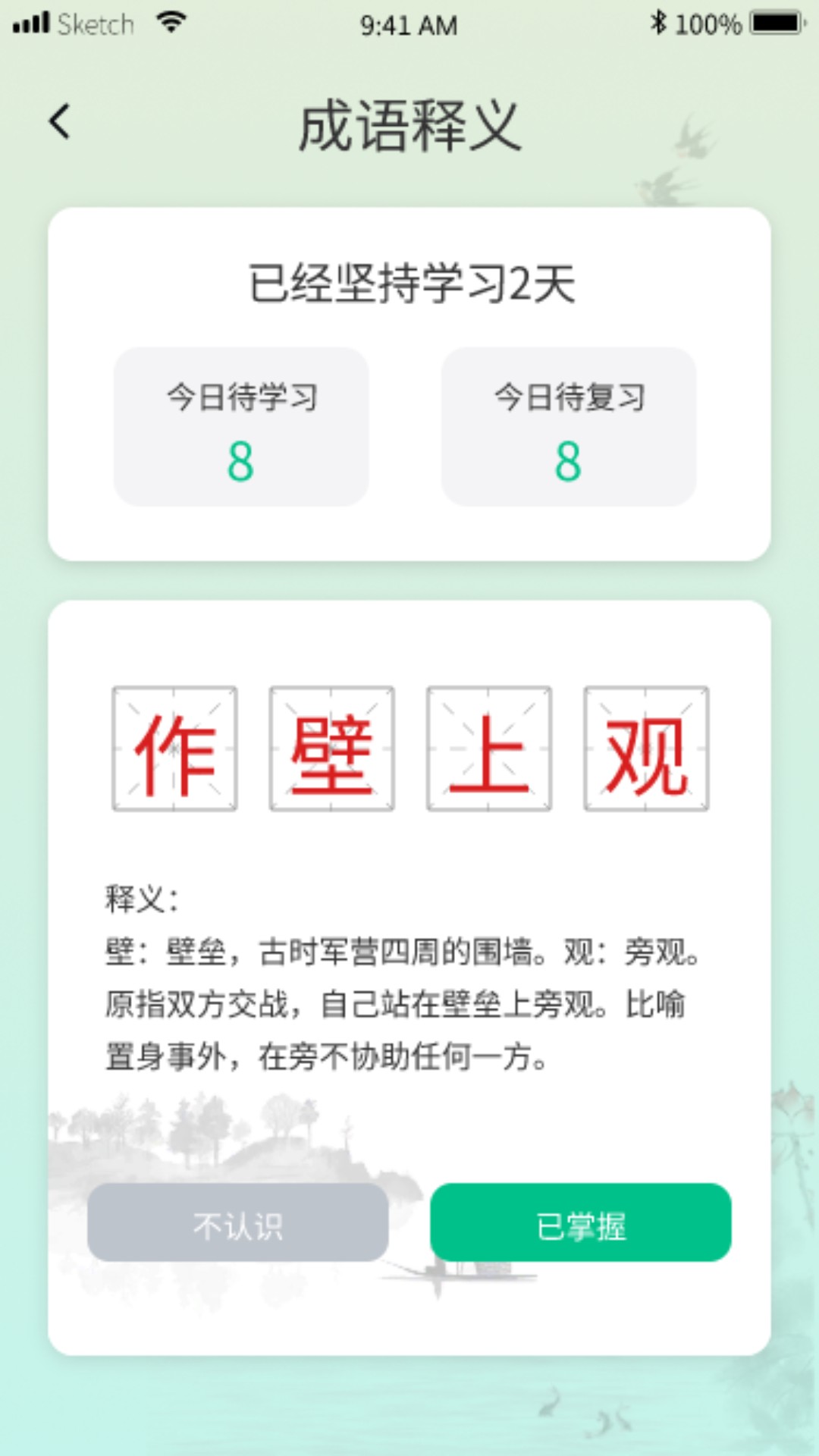The width and height of the screenshot is (819, 1456).
Task: Click the 成语释义 title
Action: (x=409, y=125)
